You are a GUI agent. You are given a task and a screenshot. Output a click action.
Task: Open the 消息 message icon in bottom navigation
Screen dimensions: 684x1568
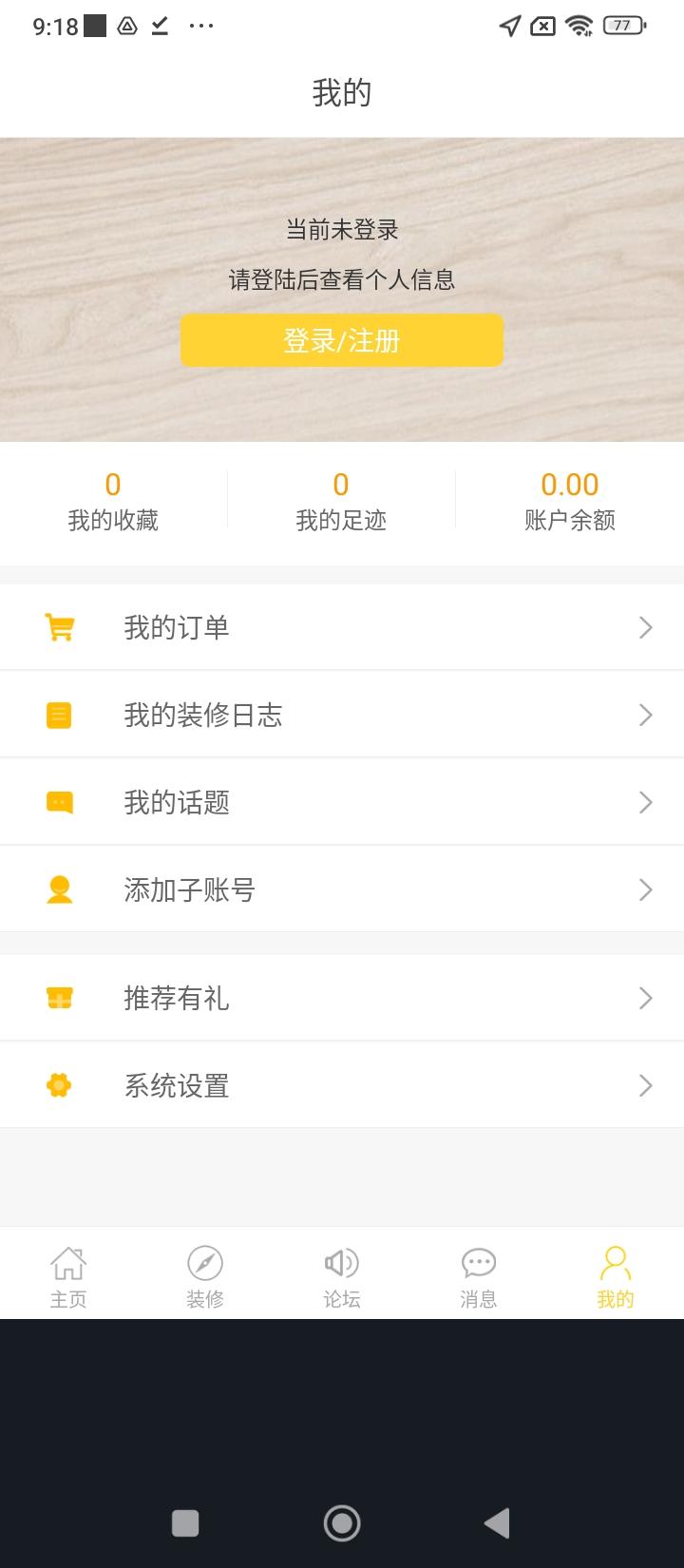(478, 1264)
